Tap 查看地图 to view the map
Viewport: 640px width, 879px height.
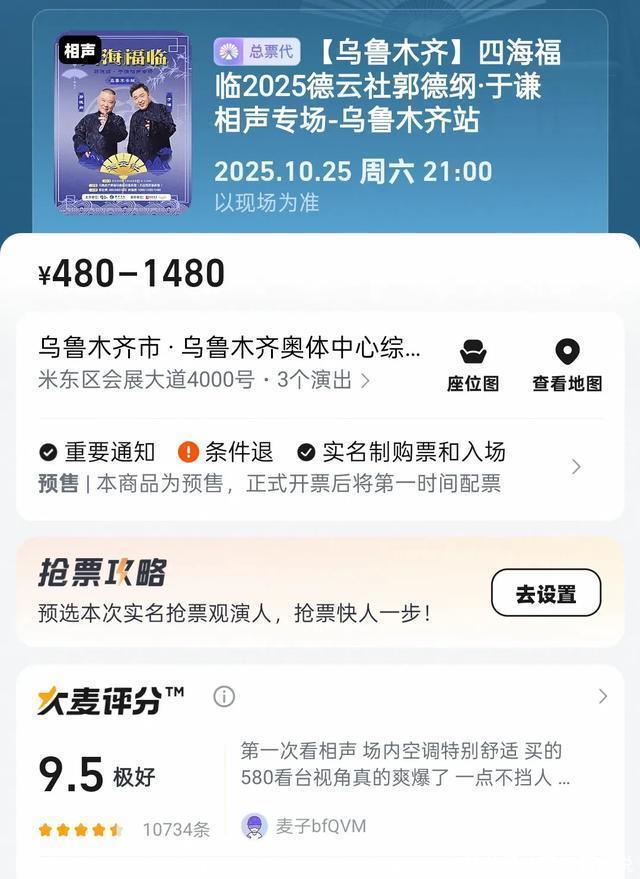567,365
